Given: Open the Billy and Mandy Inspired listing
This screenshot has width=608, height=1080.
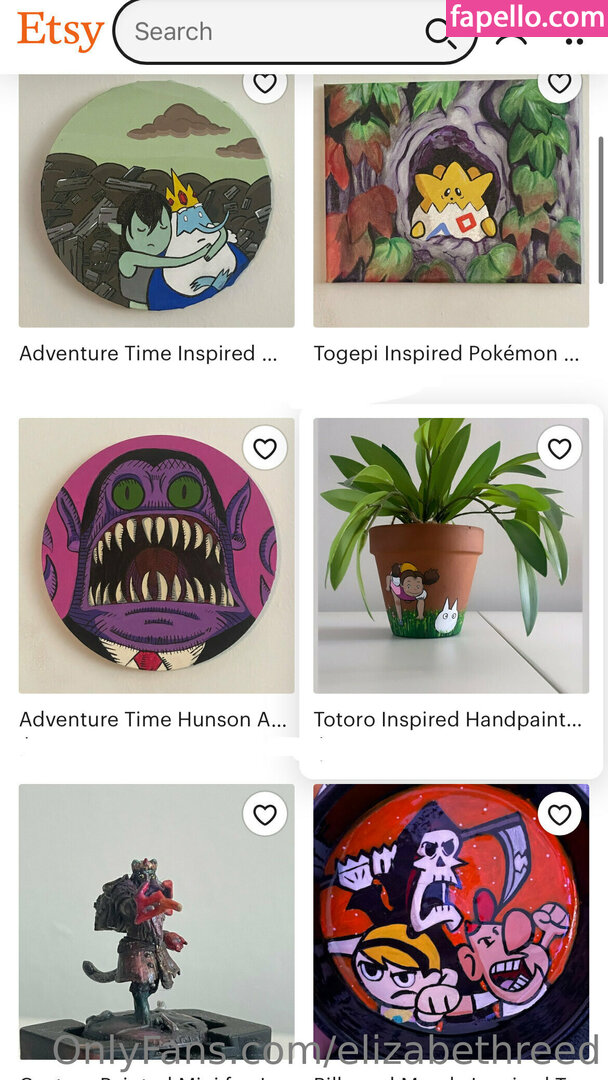Looking at the screenshot, I should pyautogui.click(x=451, y=922).
